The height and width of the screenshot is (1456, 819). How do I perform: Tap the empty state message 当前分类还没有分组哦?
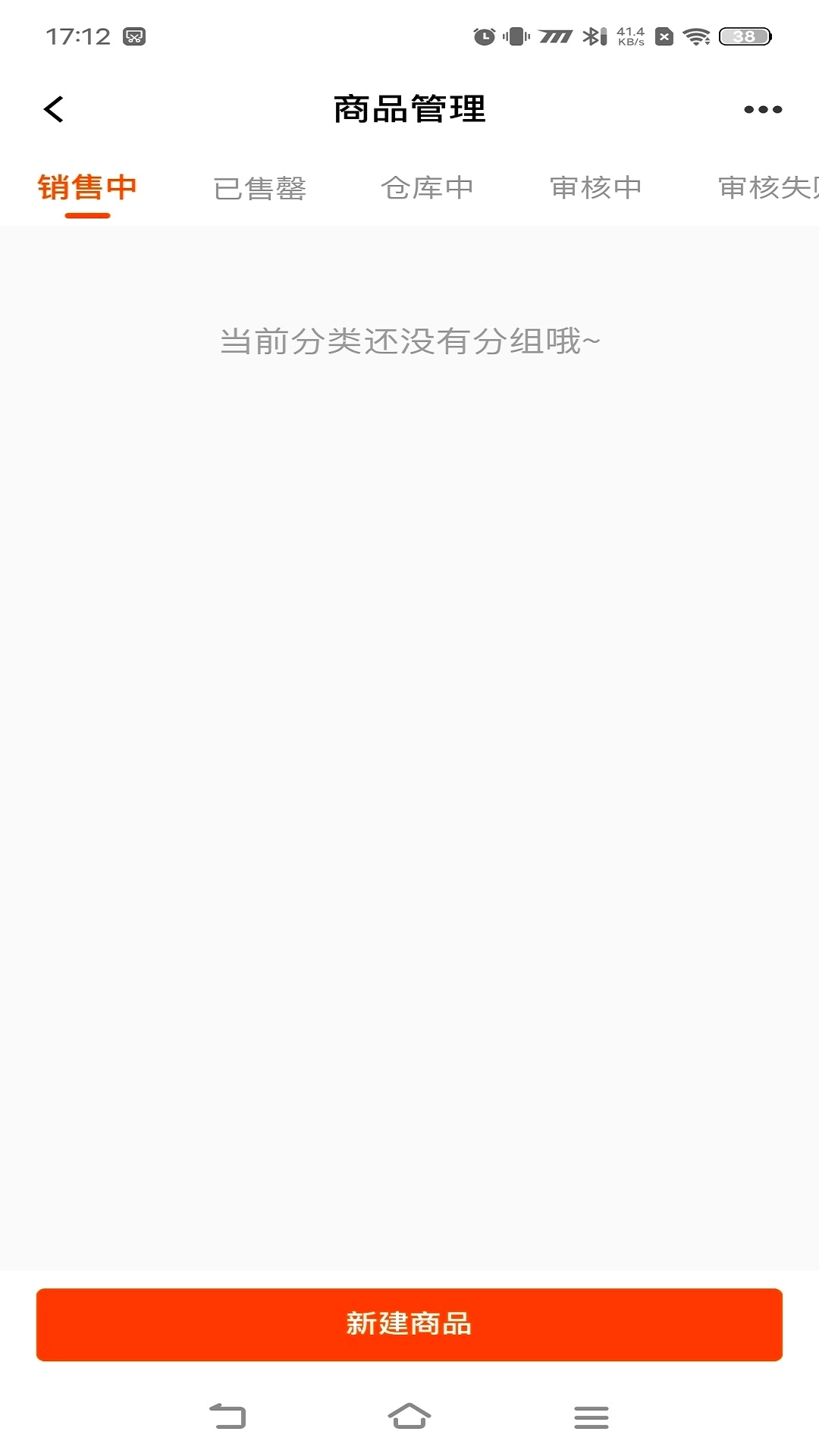point(409,342)
